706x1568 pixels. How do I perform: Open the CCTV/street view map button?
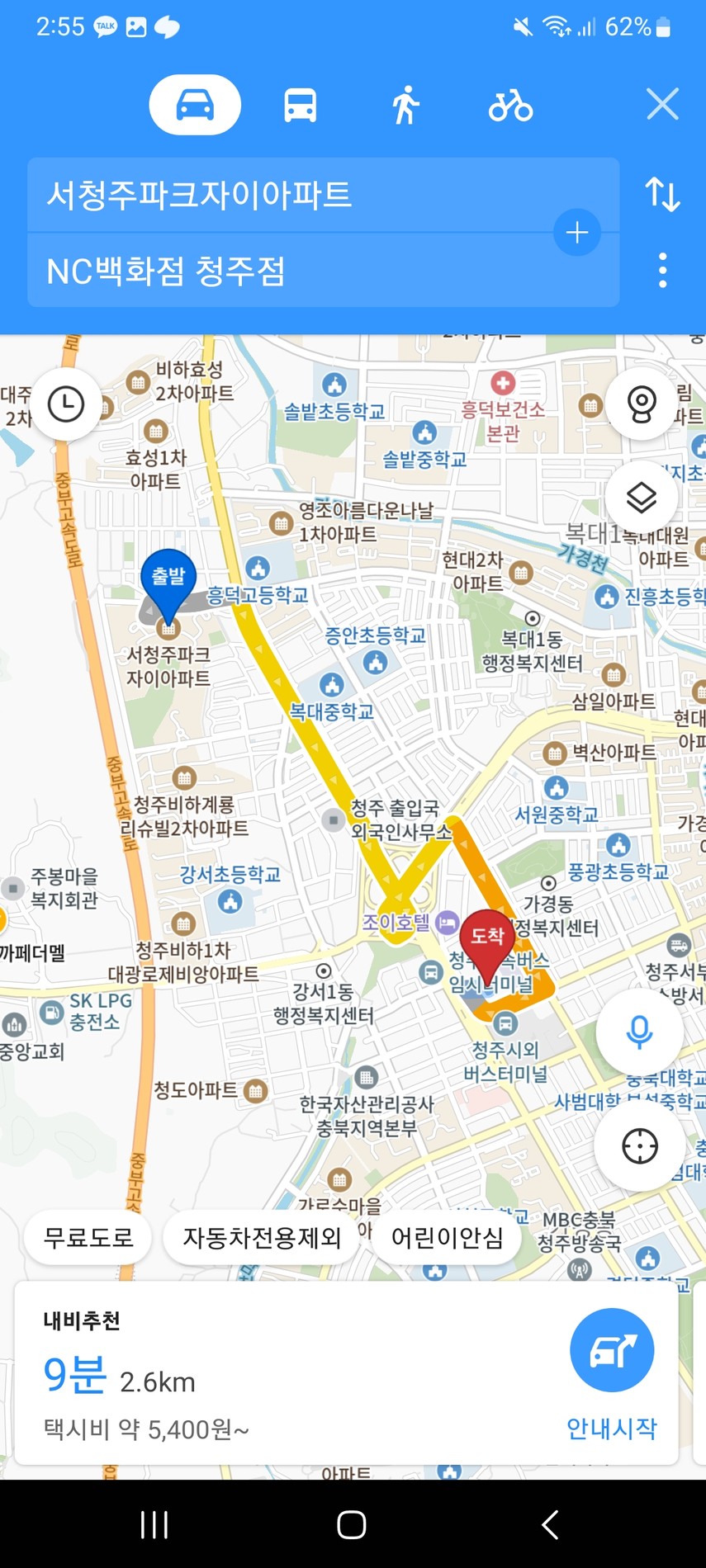click(x=642, y=404)
